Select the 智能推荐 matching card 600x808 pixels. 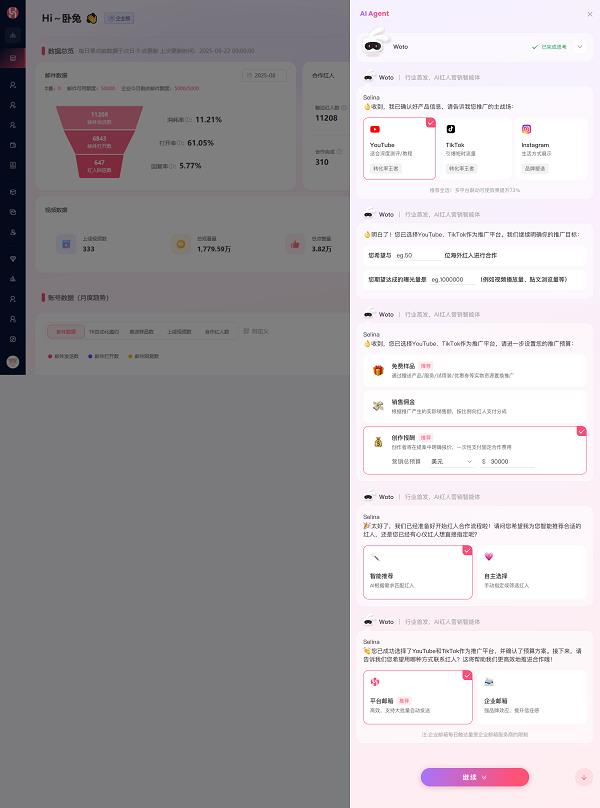[418, 572]
